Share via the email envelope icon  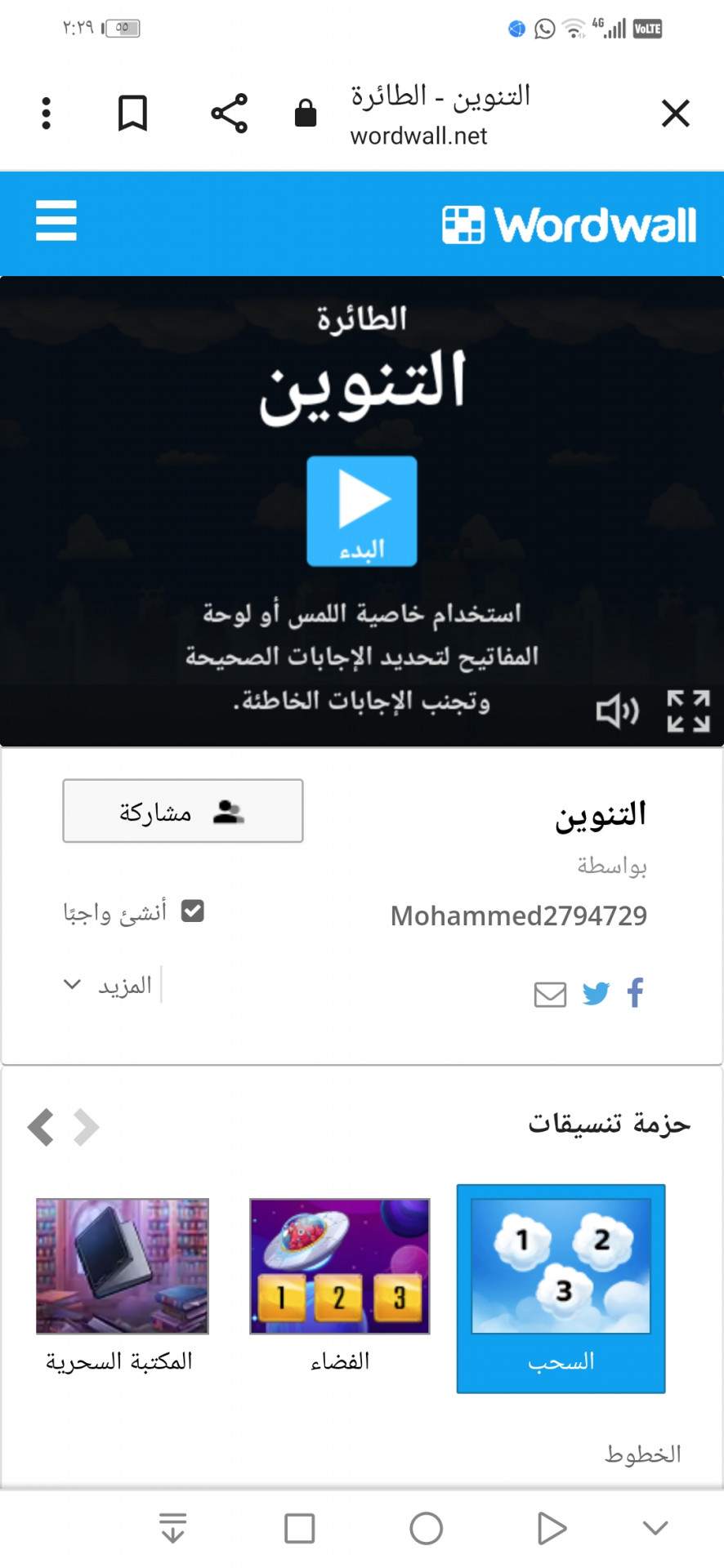pos(550,994)
